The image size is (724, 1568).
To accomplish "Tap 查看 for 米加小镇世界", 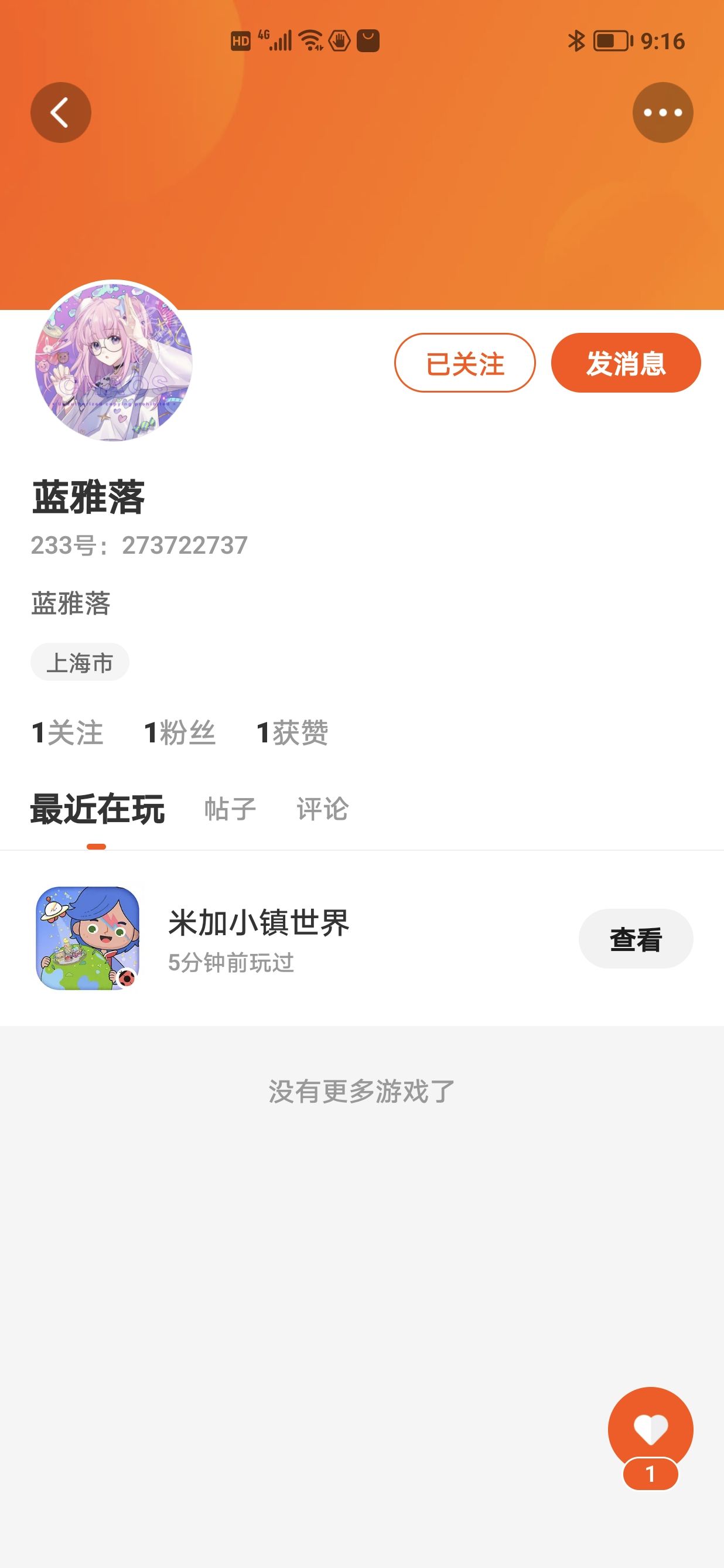I will [636, 939].
